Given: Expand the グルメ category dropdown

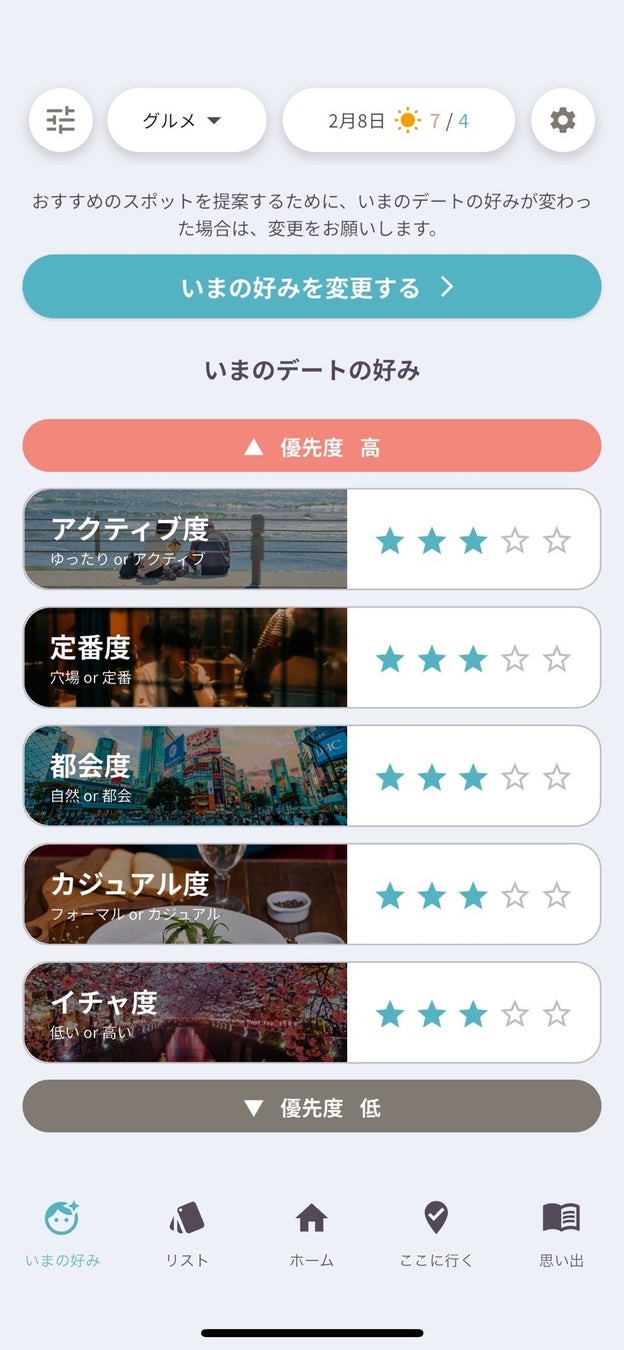Looking at the screenshot, I should coord(187,121).
